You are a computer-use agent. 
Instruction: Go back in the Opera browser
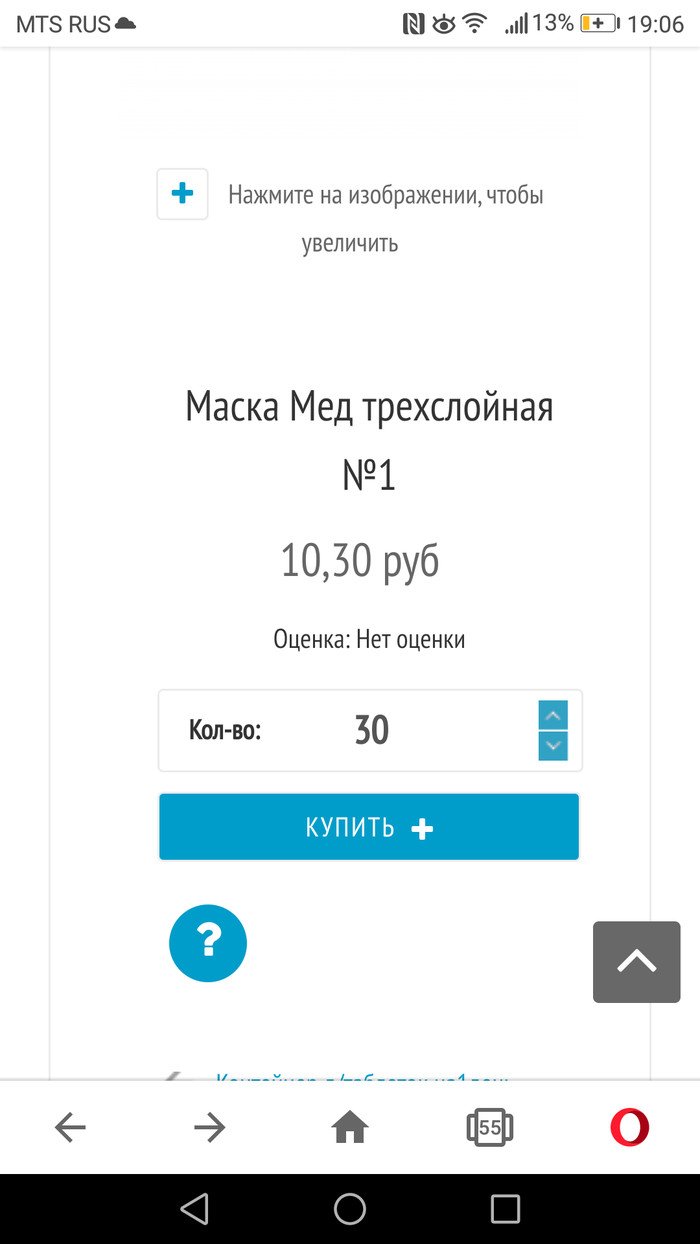pyautogui.click(x=70, y=1128)
